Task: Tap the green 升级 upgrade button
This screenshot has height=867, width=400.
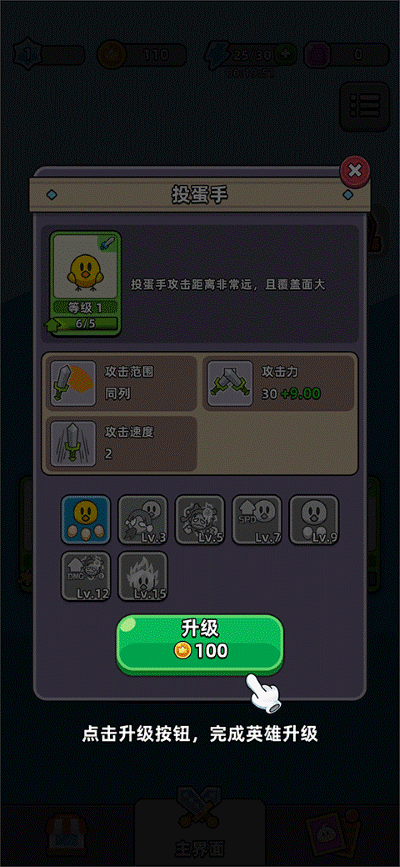Action: coord(200,645)
